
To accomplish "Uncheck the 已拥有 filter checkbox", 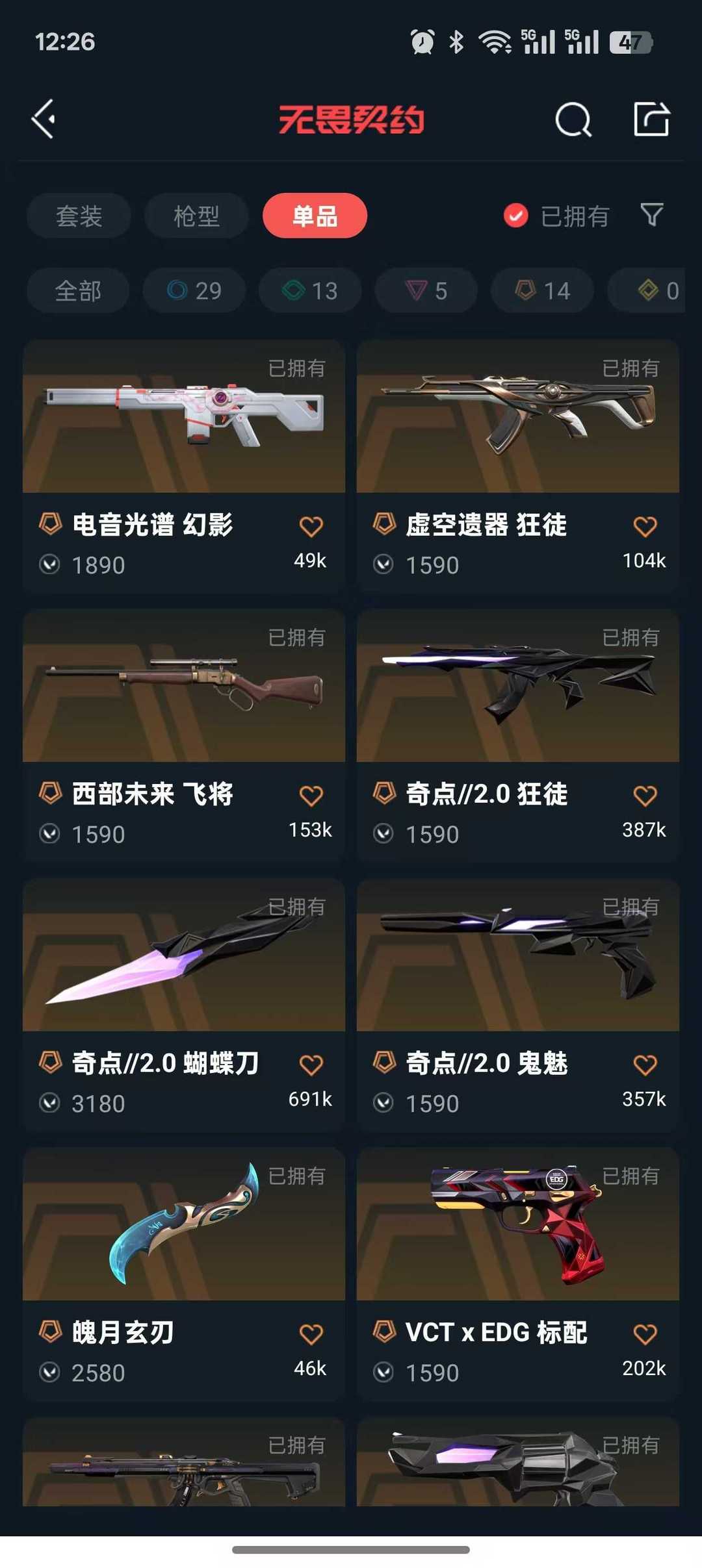I will coord(516,216).
